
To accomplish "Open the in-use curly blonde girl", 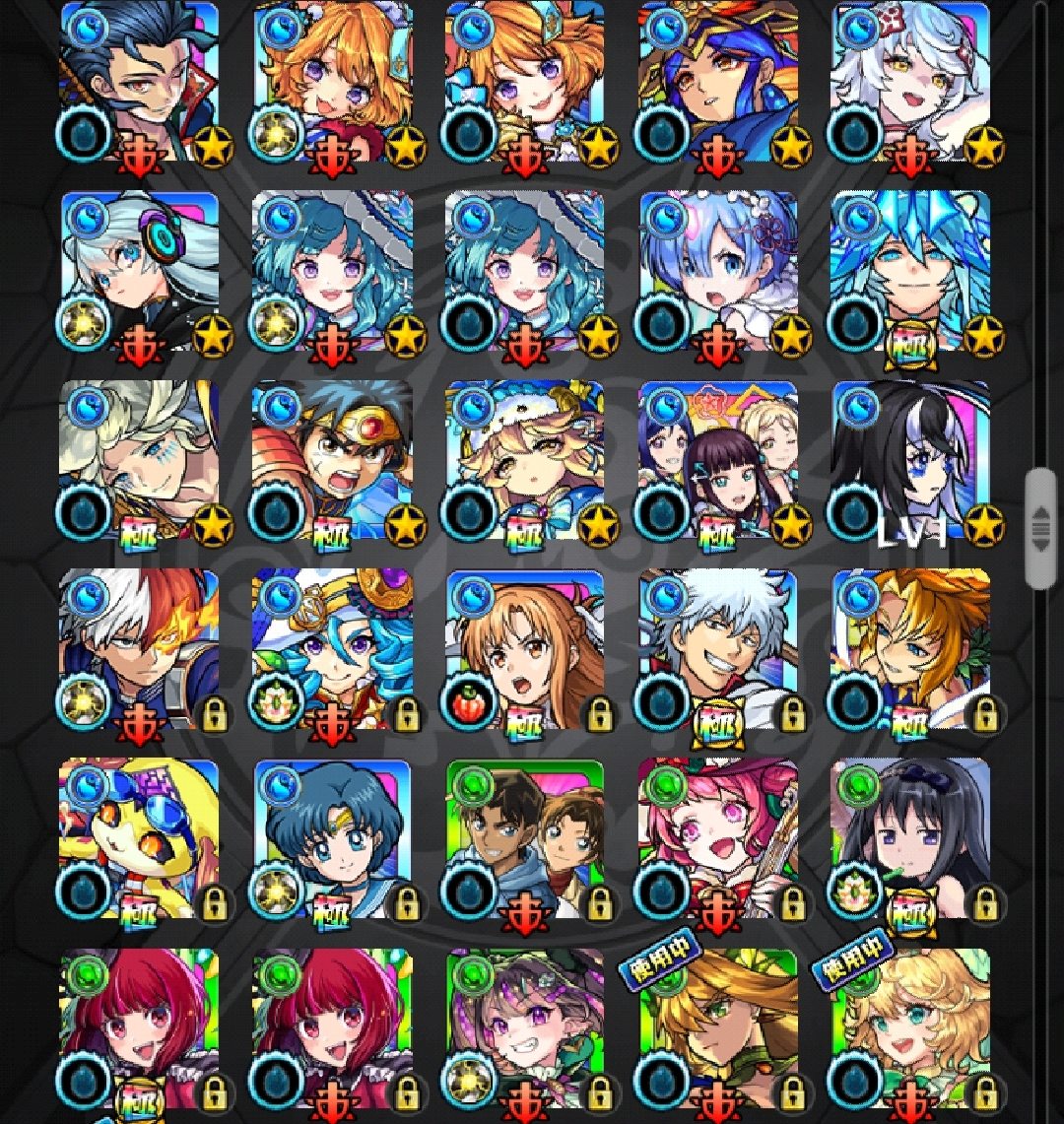I will (x=910, y=1029).
